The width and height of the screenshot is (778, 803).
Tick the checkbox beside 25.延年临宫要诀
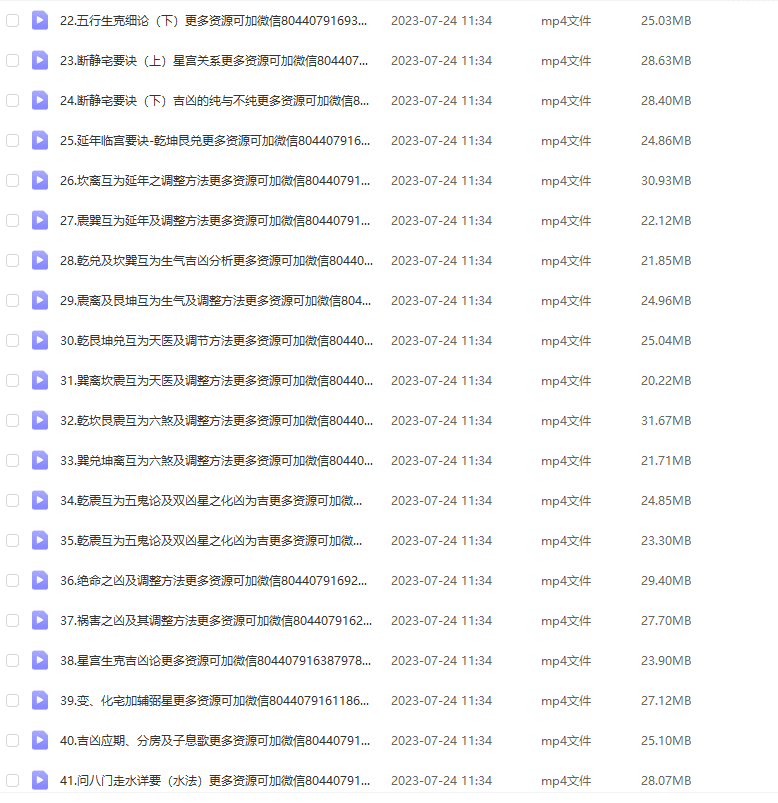(13, 140)
